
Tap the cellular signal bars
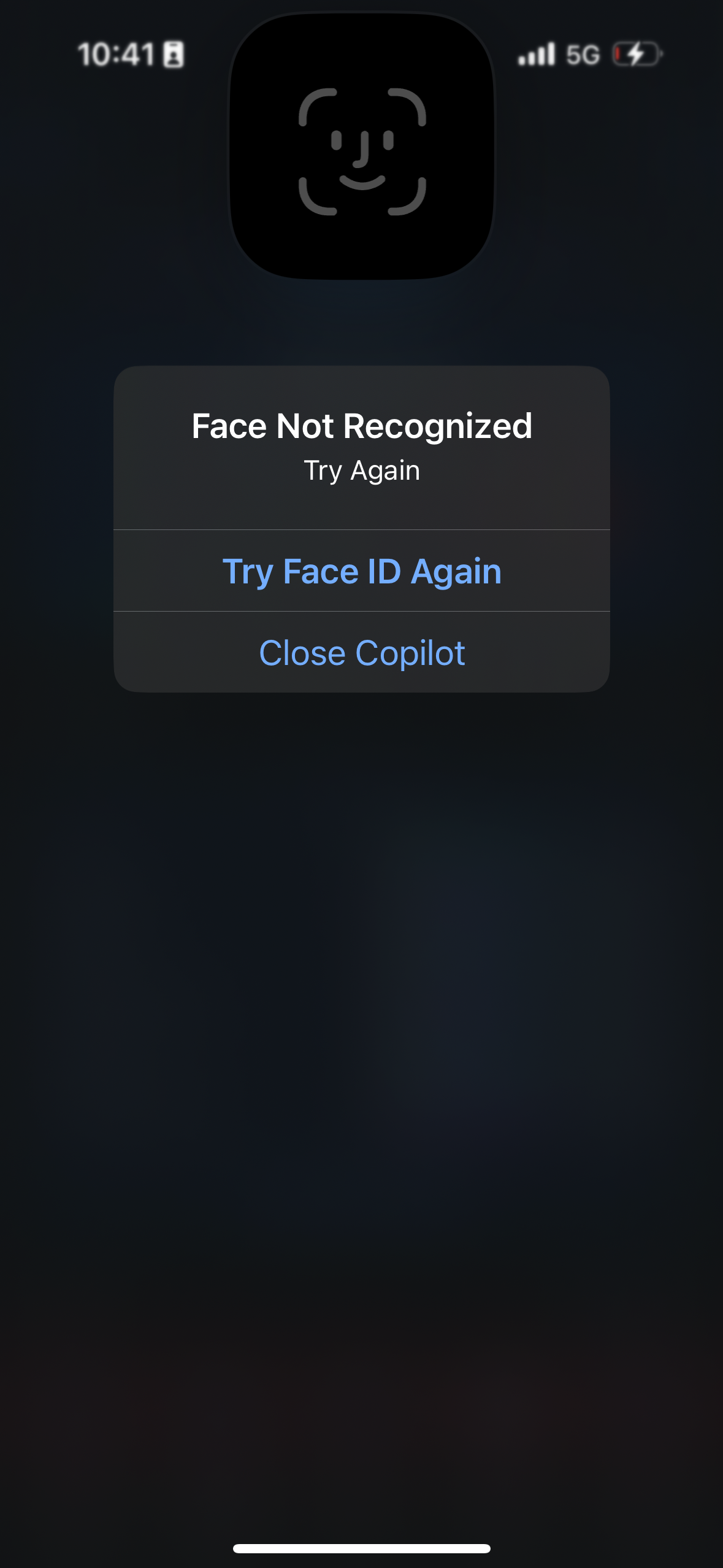537,54
